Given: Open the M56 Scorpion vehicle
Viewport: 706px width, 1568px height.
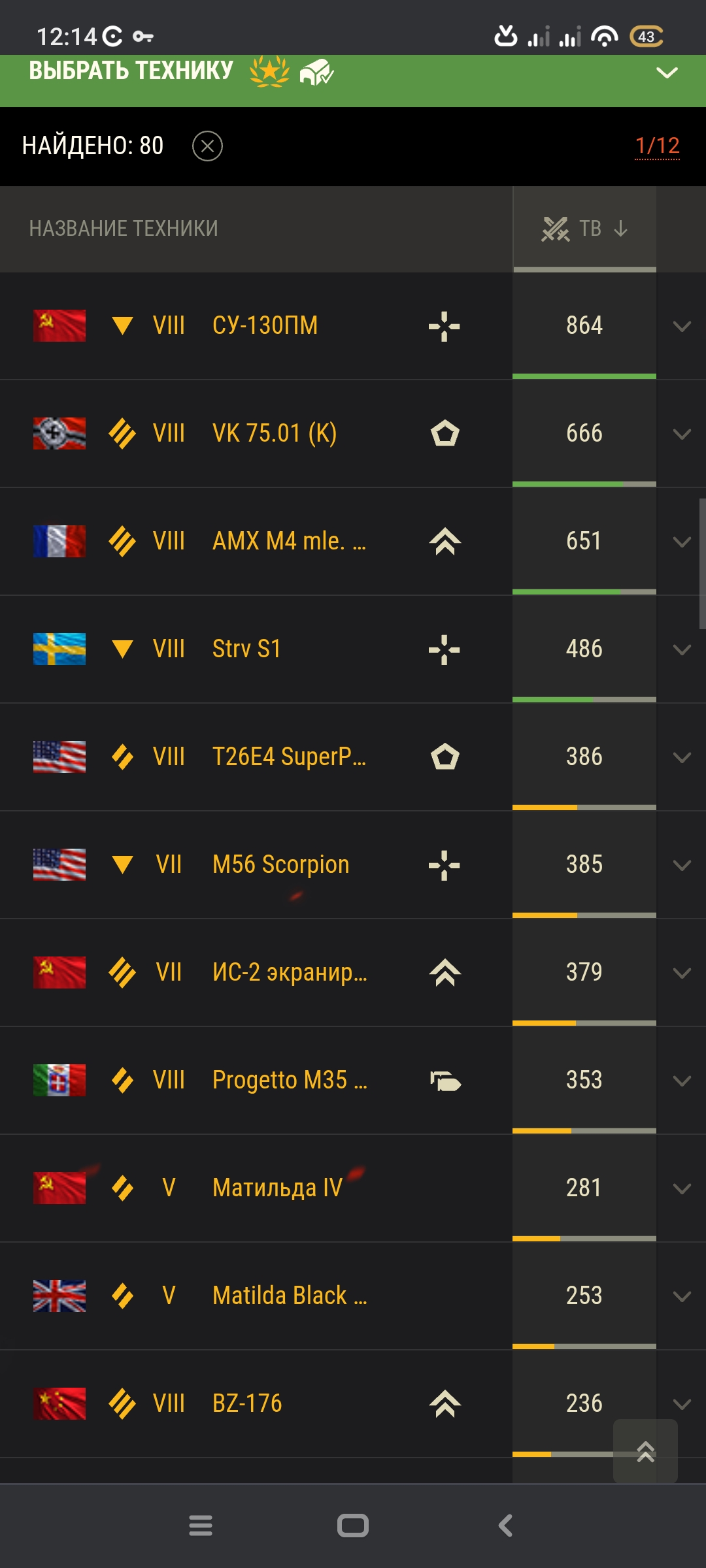Looking at the screenshot, I should [280, 864].
